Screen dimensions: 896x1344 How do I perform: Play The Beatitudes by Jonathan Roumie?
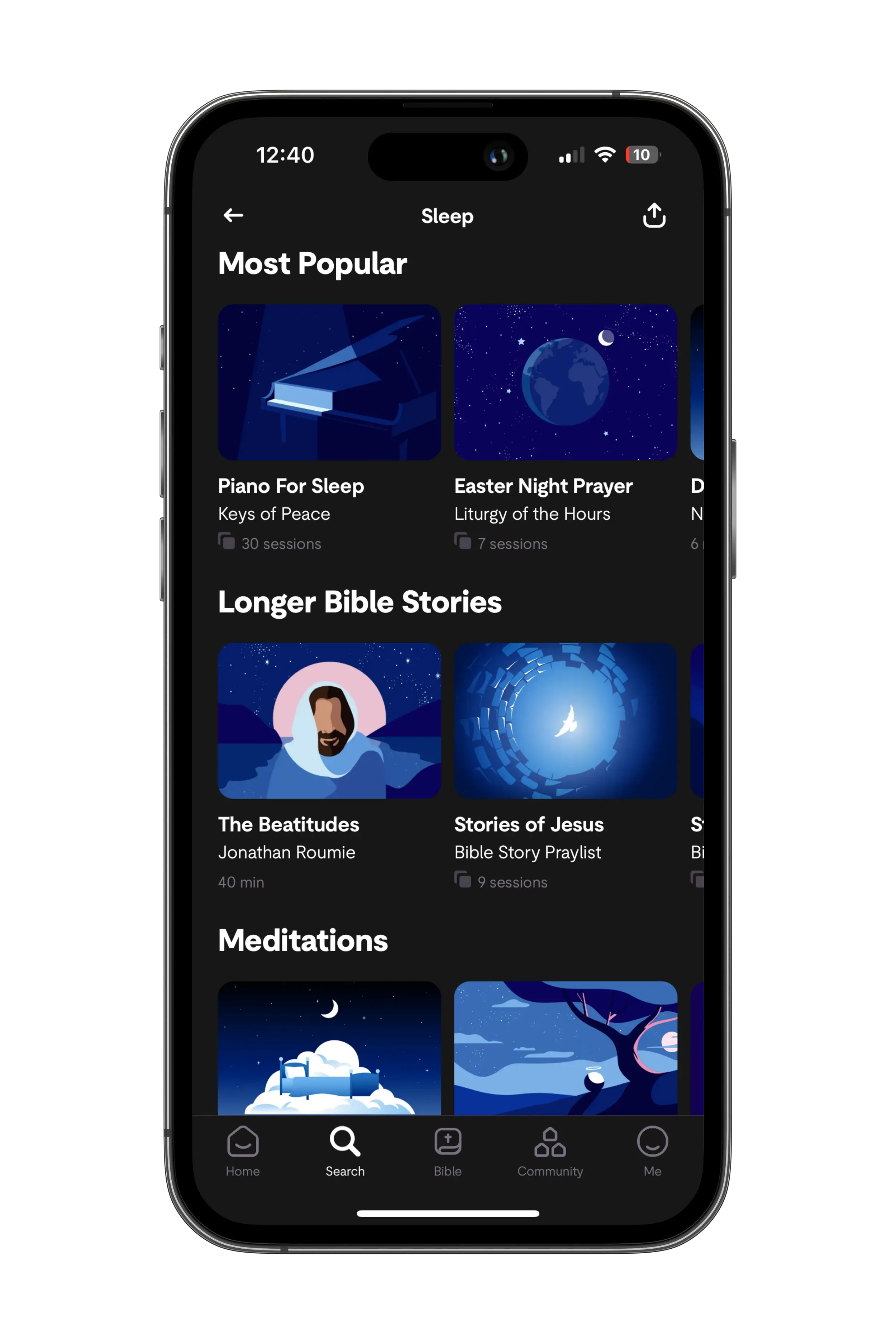click(329, 721)
